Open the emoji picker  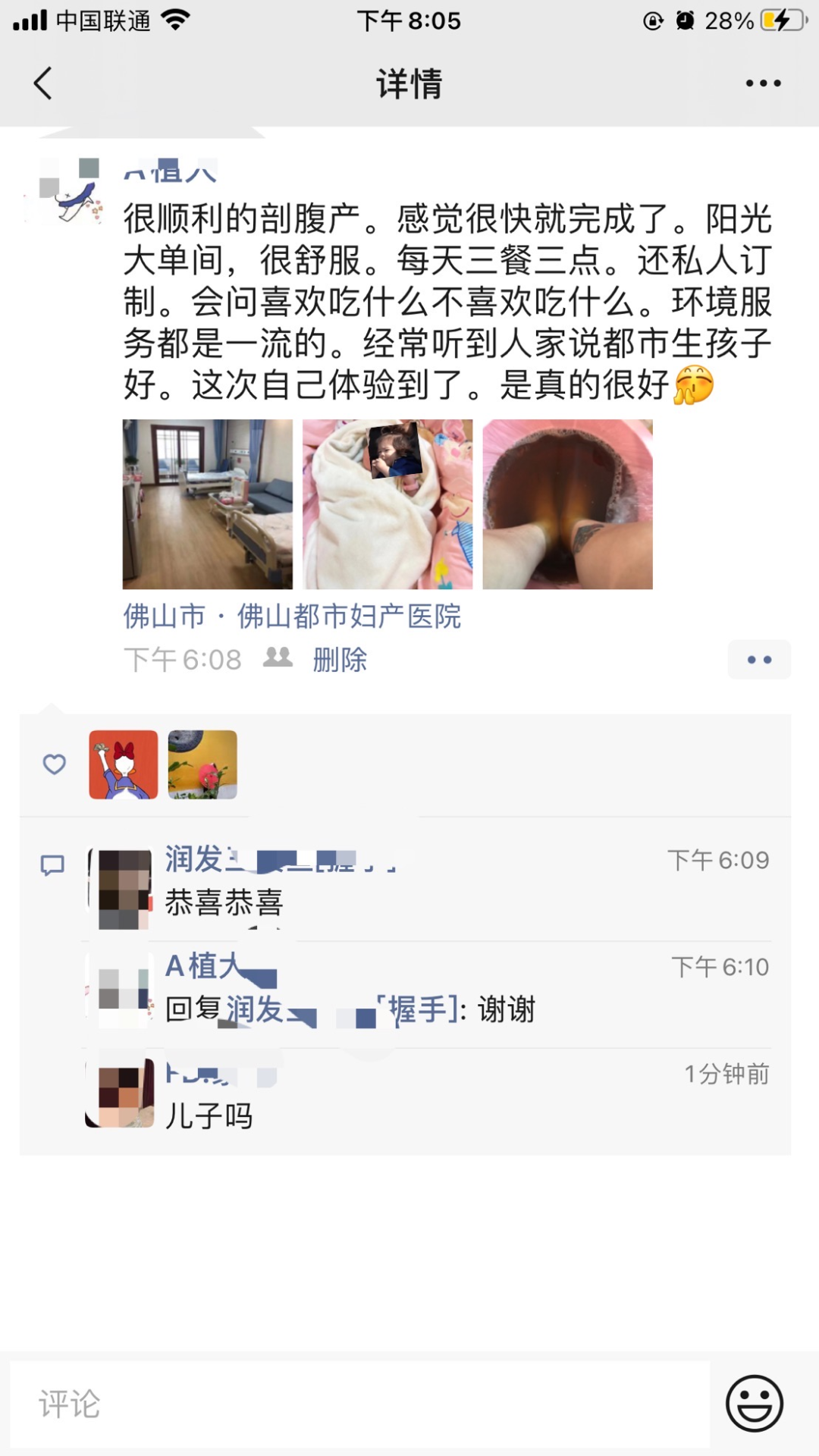click(x=754, y=1404)
